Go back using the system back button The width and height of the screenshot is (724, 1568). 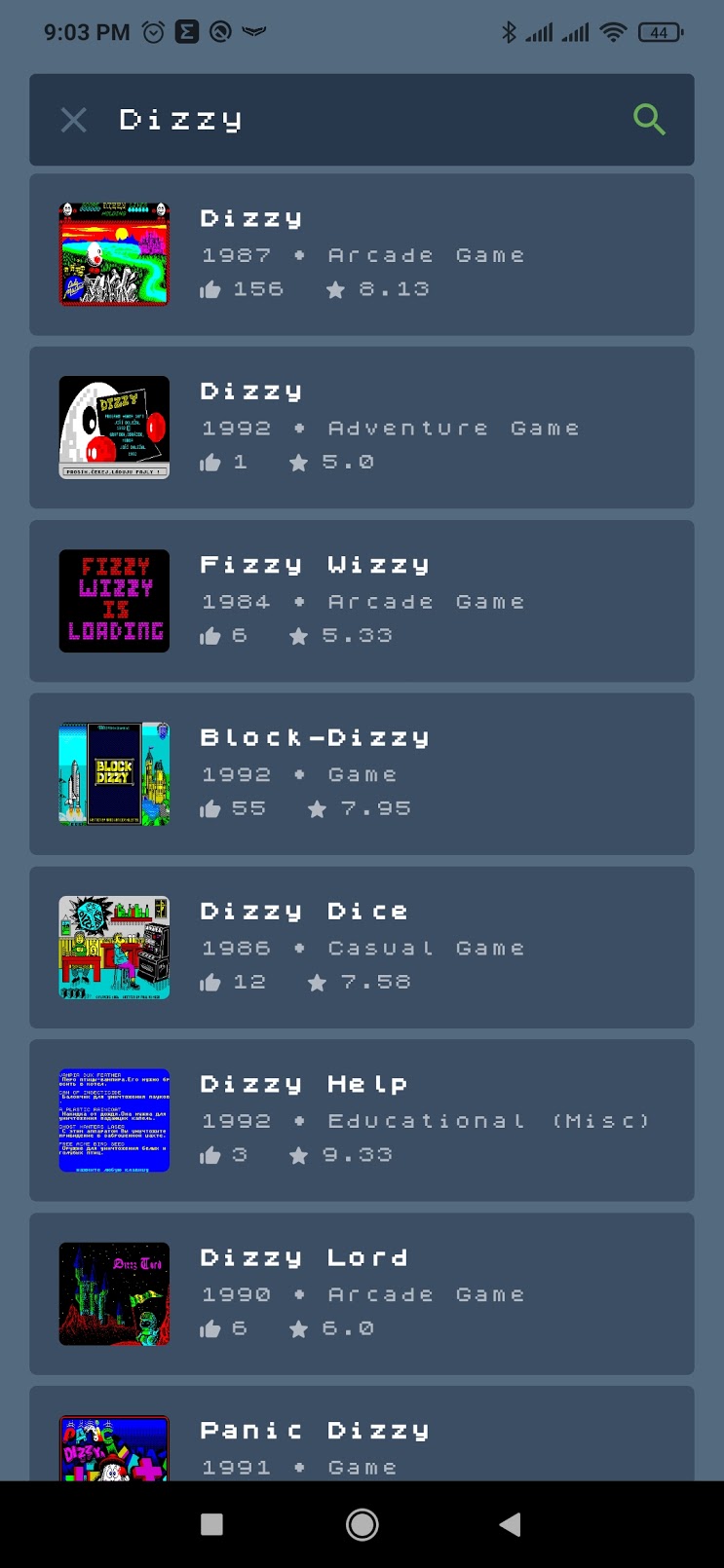tap(510, 1524)
